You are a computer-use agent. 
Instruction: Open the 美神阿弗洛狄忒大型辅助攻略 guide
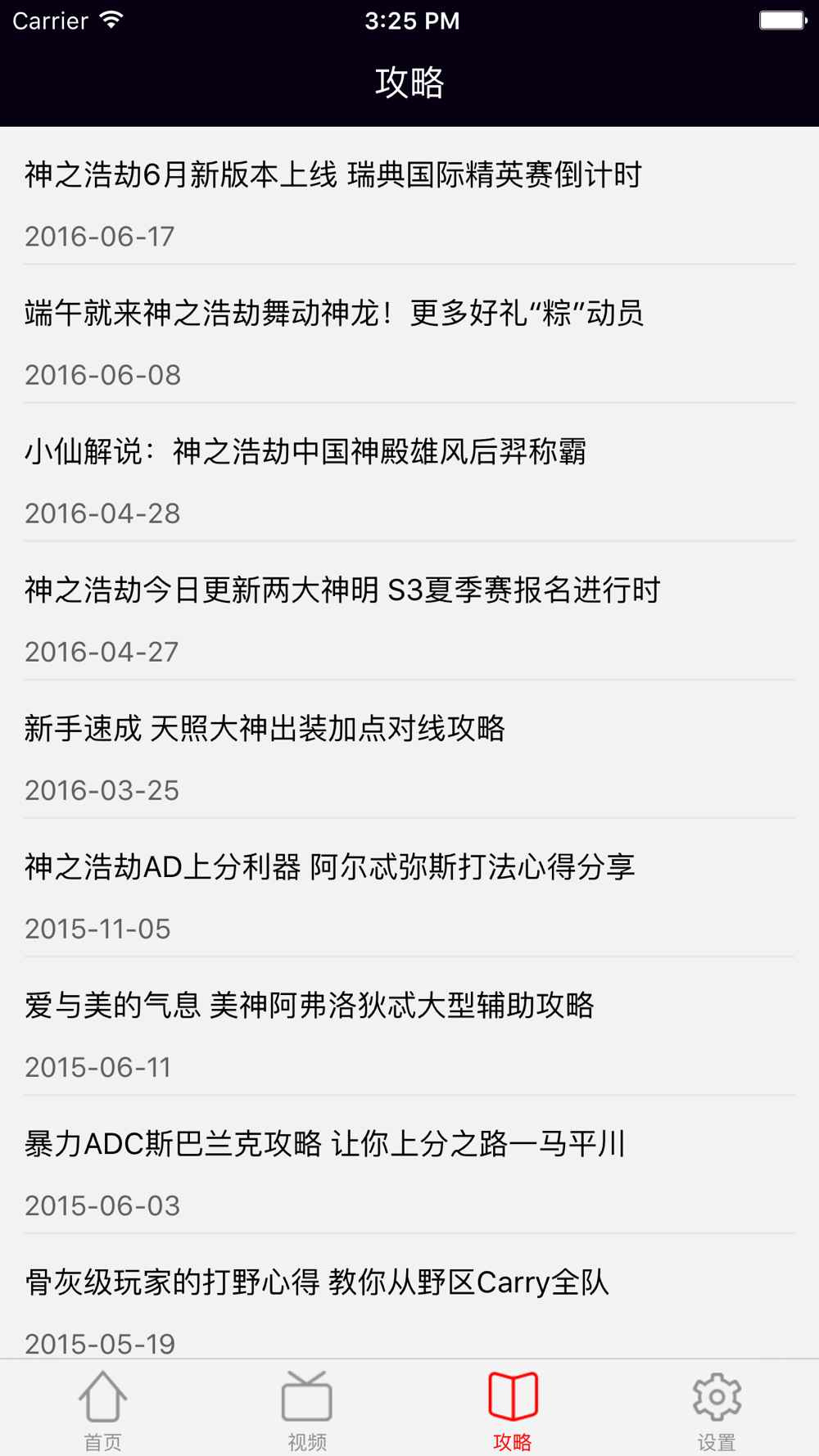click(409, 1026)
